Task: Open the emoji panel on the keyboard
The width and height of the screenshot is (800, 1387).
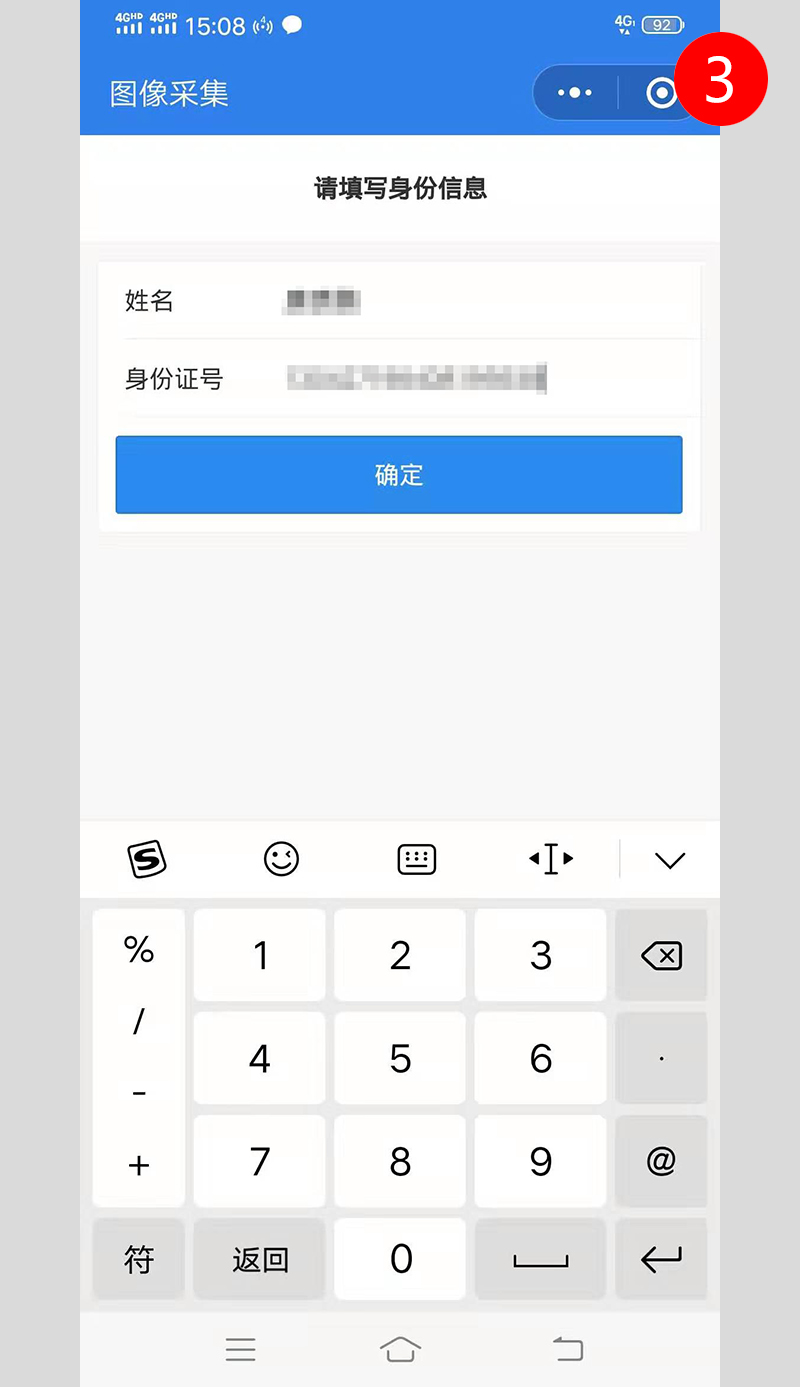Action: [x=282, y=859]
